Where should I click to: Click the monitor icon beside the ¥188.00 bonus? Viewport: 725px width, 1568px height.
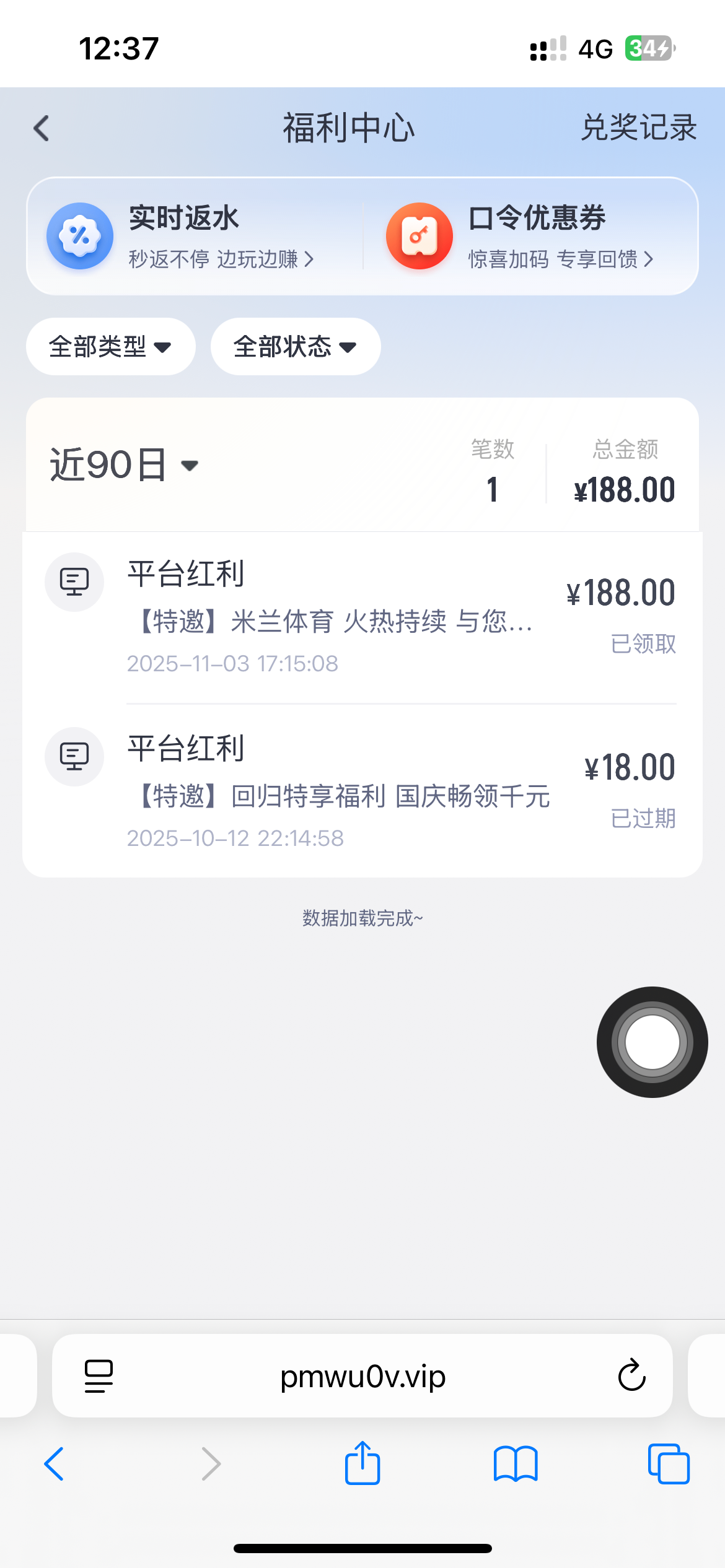pyautogui.click(x=74, y=581)
